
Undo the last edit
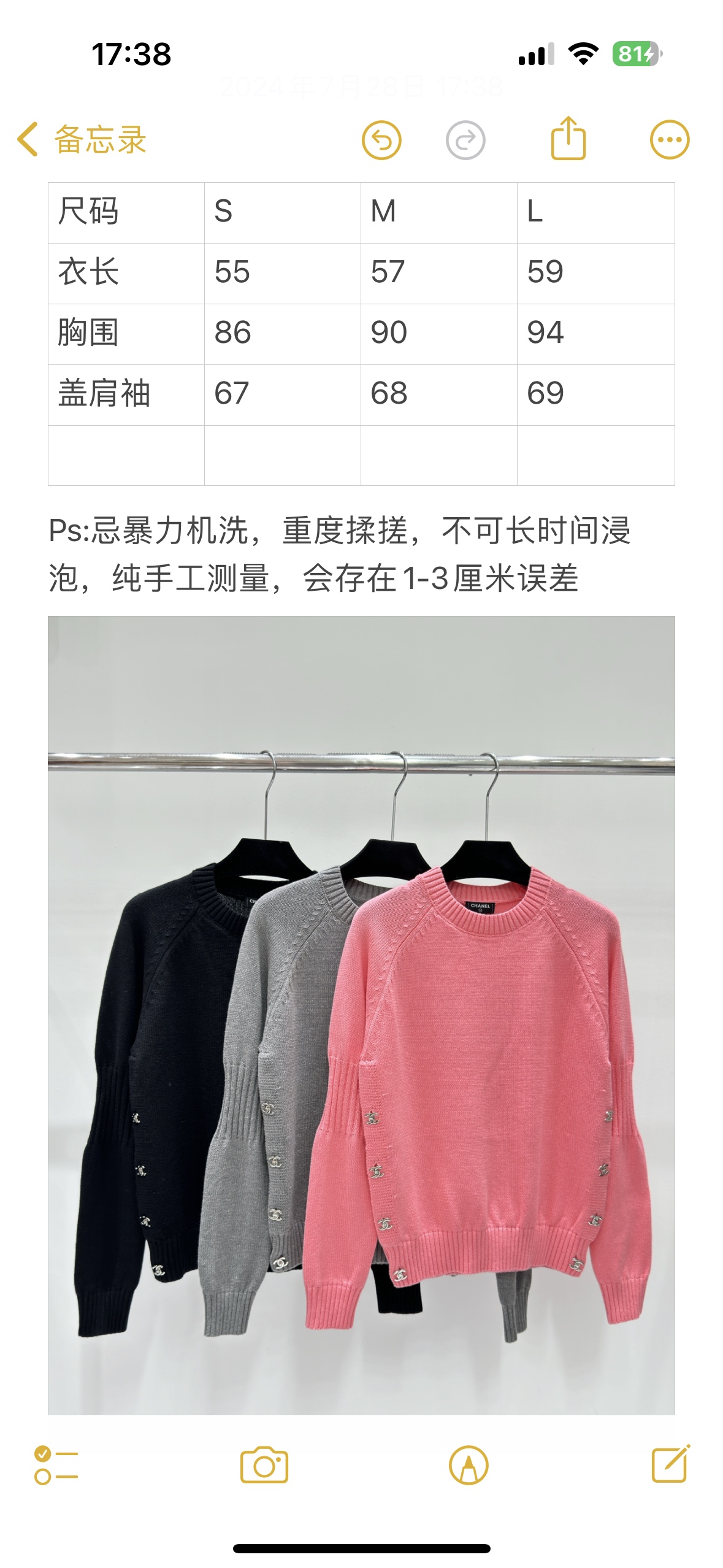point(381,140)
